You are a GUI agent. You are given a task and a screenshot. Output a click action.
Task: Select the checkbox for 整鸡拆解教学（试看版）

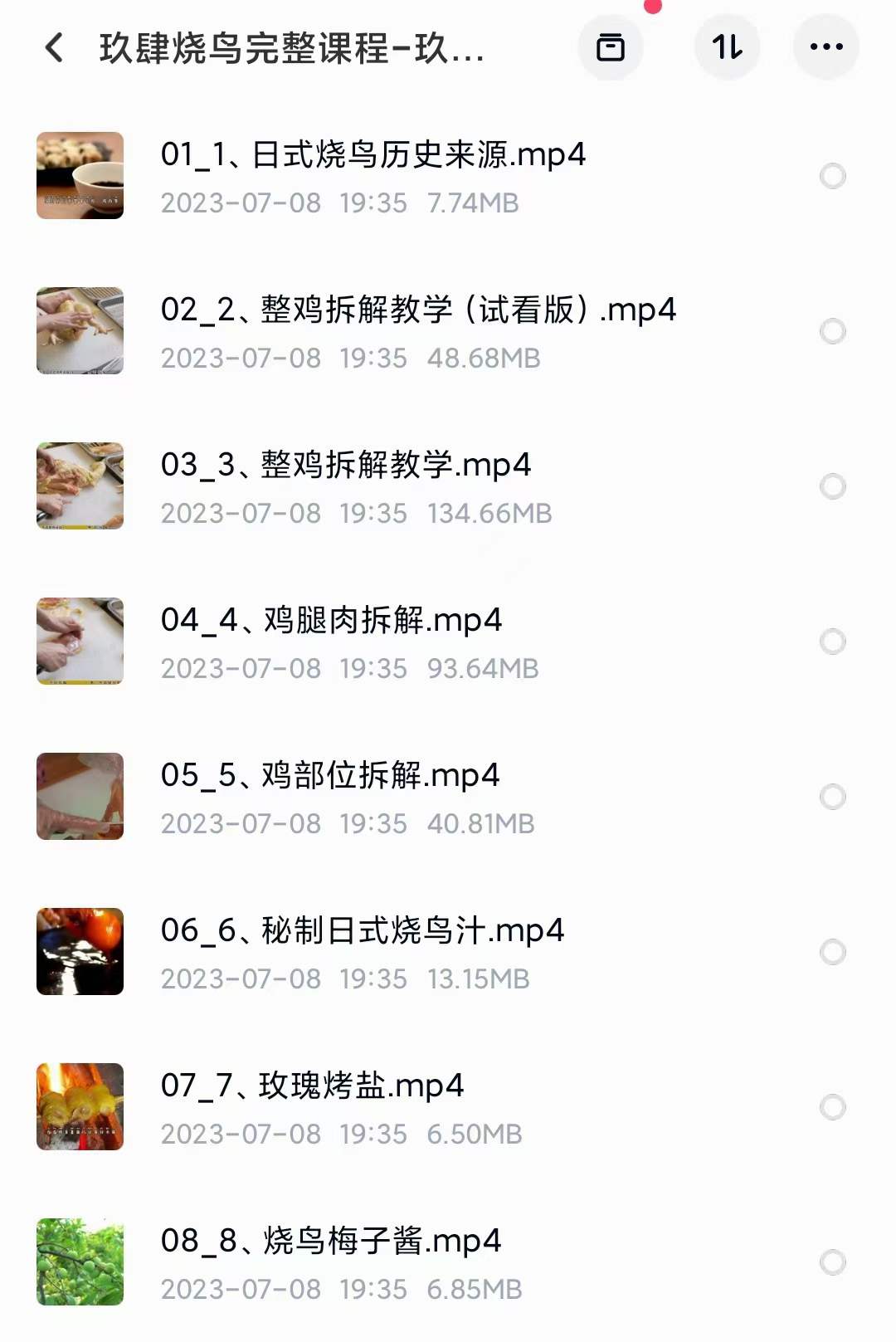coord(832,331)
